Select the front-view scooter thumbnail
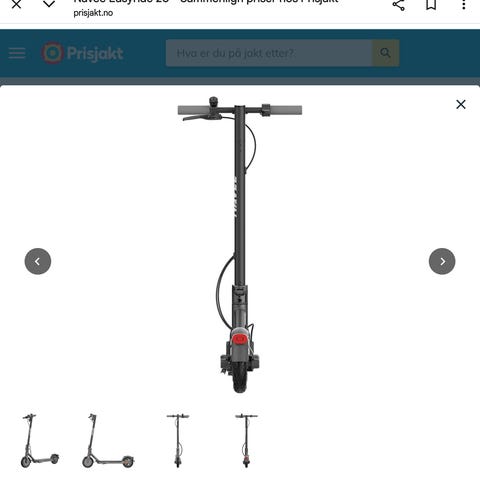 coord(178,440)
